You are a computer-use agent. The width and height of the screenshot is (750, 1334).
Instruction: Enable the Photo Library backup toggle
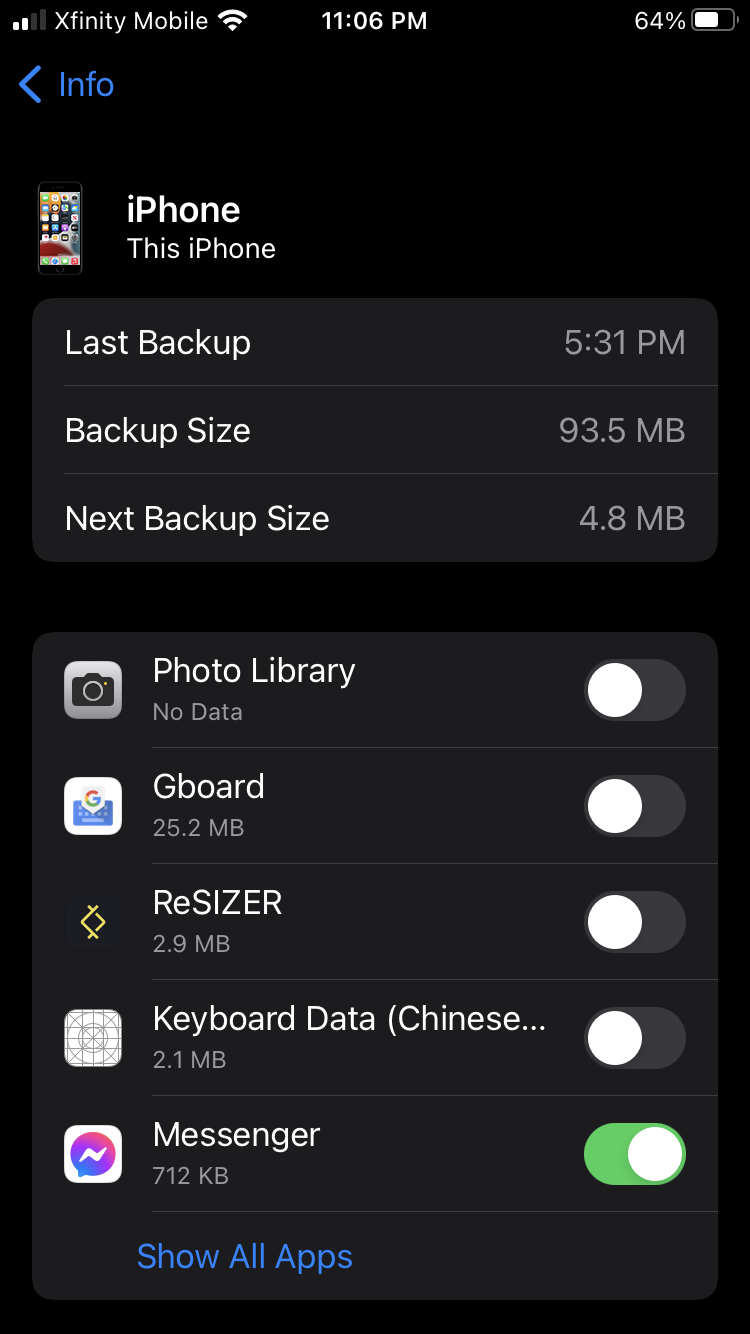click(634, 690)
